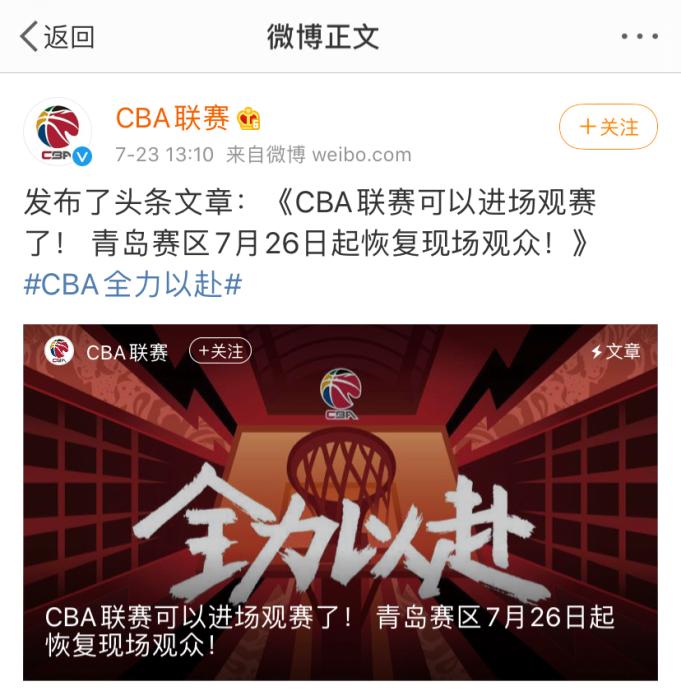Viewport: 681px width, 700px height.
Task: Open the #CBA全力以赴# hashtag
Action: 133,284
